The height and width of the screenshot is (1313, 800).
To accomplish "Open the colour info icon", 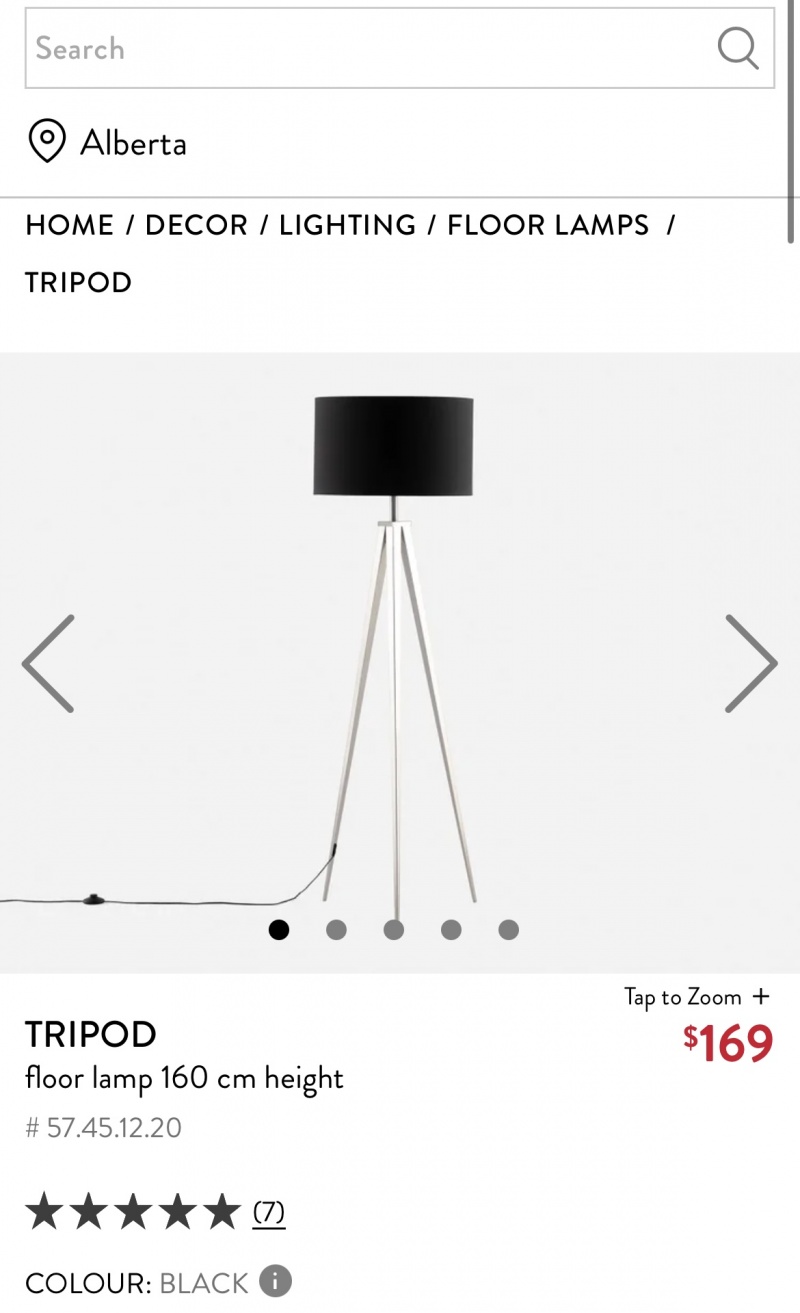I will (275, 1281).
